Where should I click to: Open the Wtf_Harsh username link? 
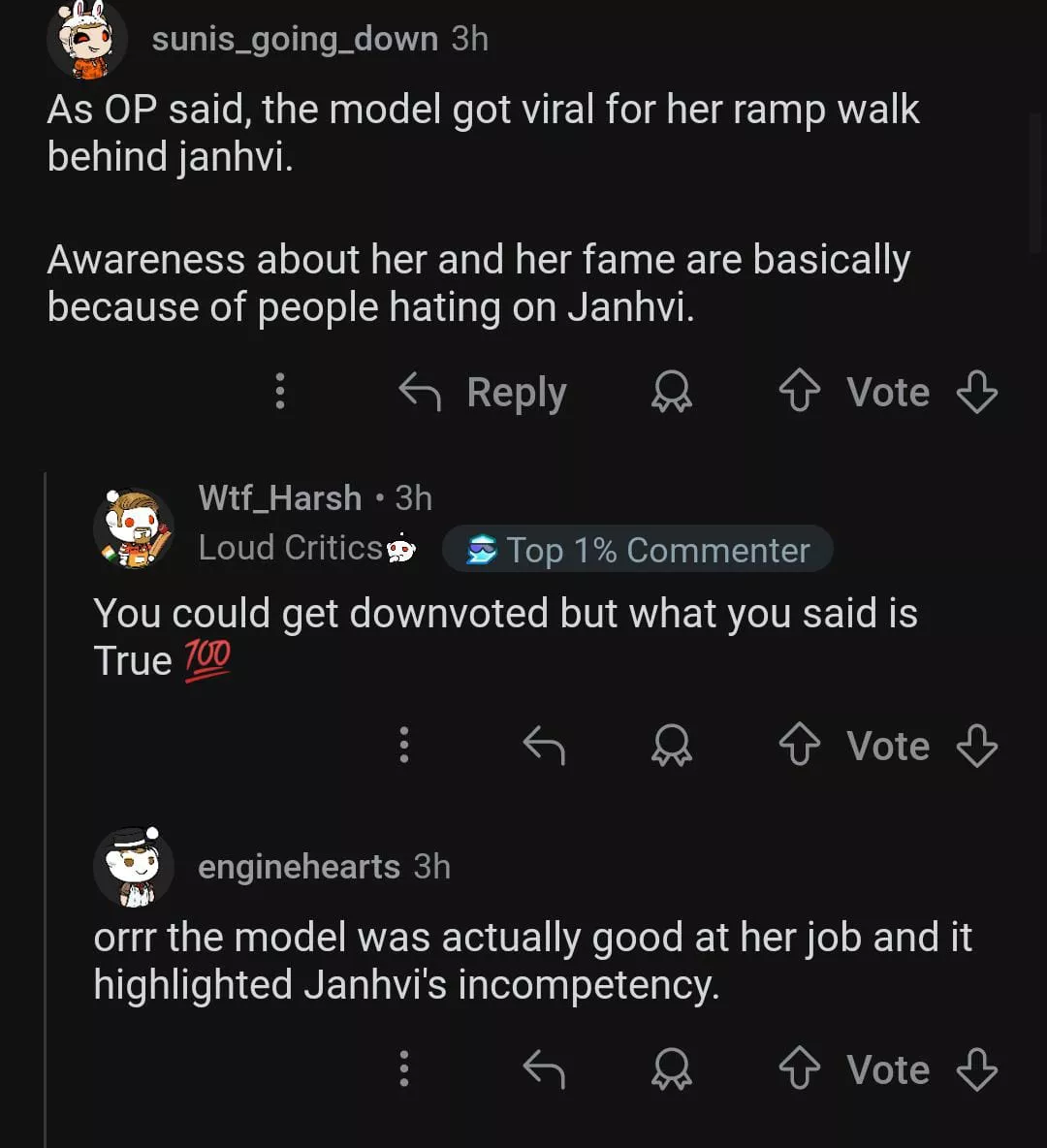(x=279, y=498)
